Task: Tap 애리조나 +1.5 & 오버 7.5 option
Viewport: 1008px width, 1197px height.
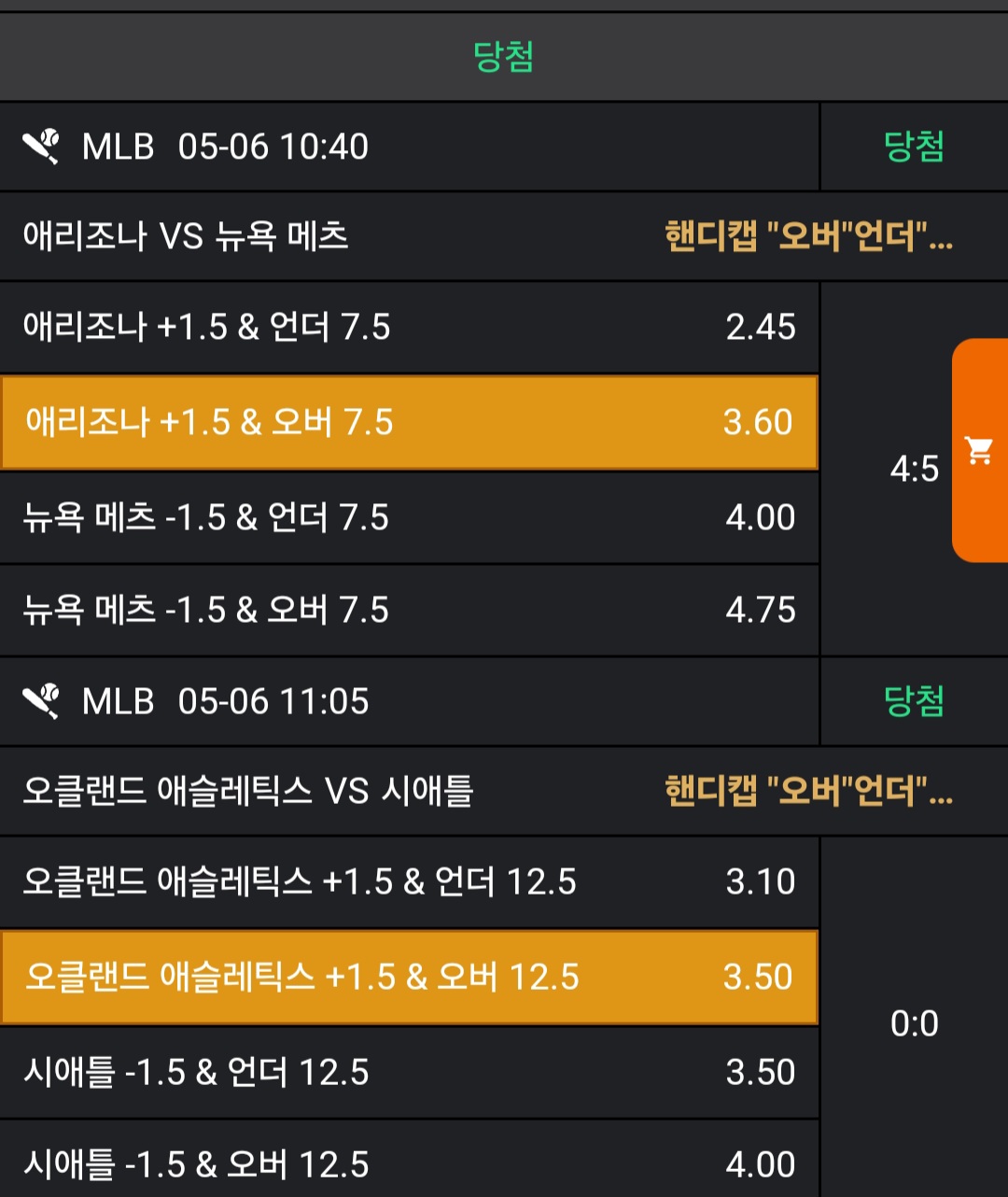Action: [409, 422]
